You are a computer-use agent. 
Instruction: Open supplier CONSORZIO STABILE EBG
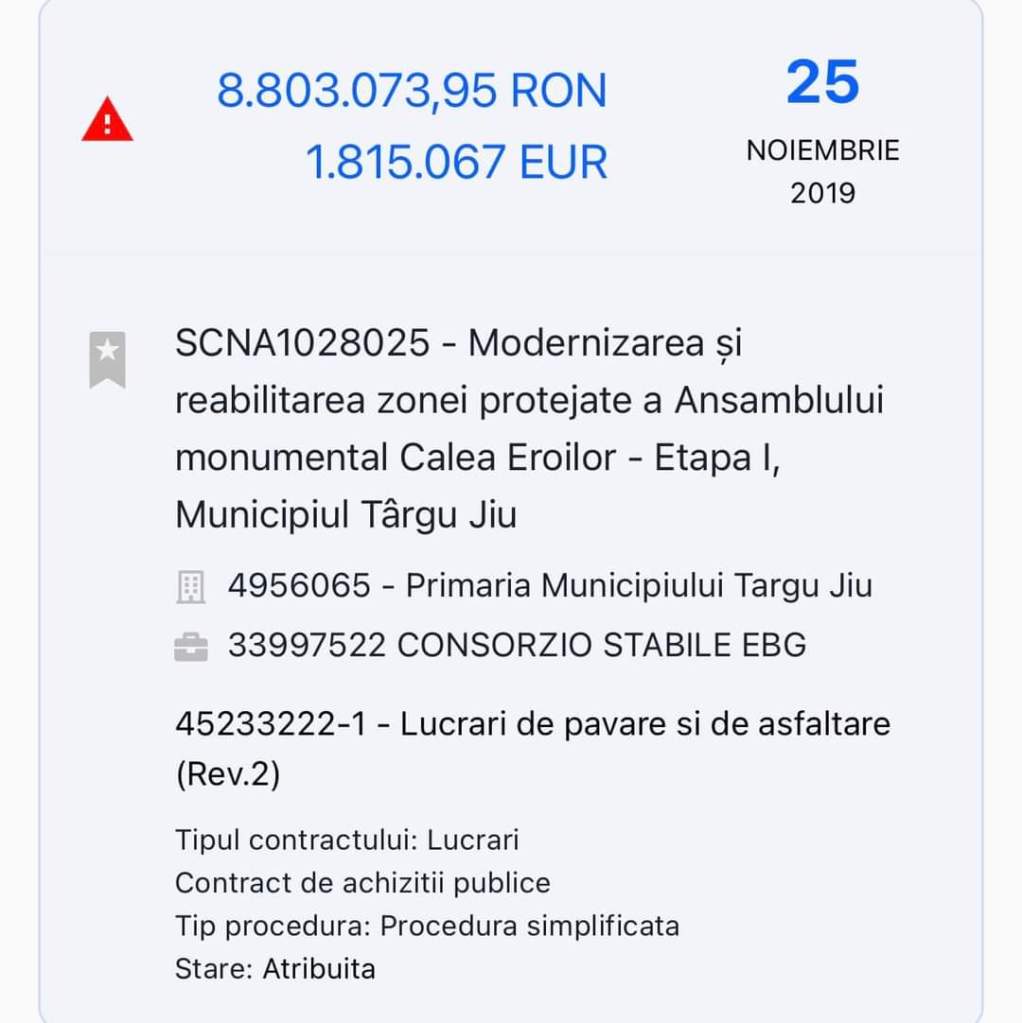pyautogui.click(x=516, y=645)
